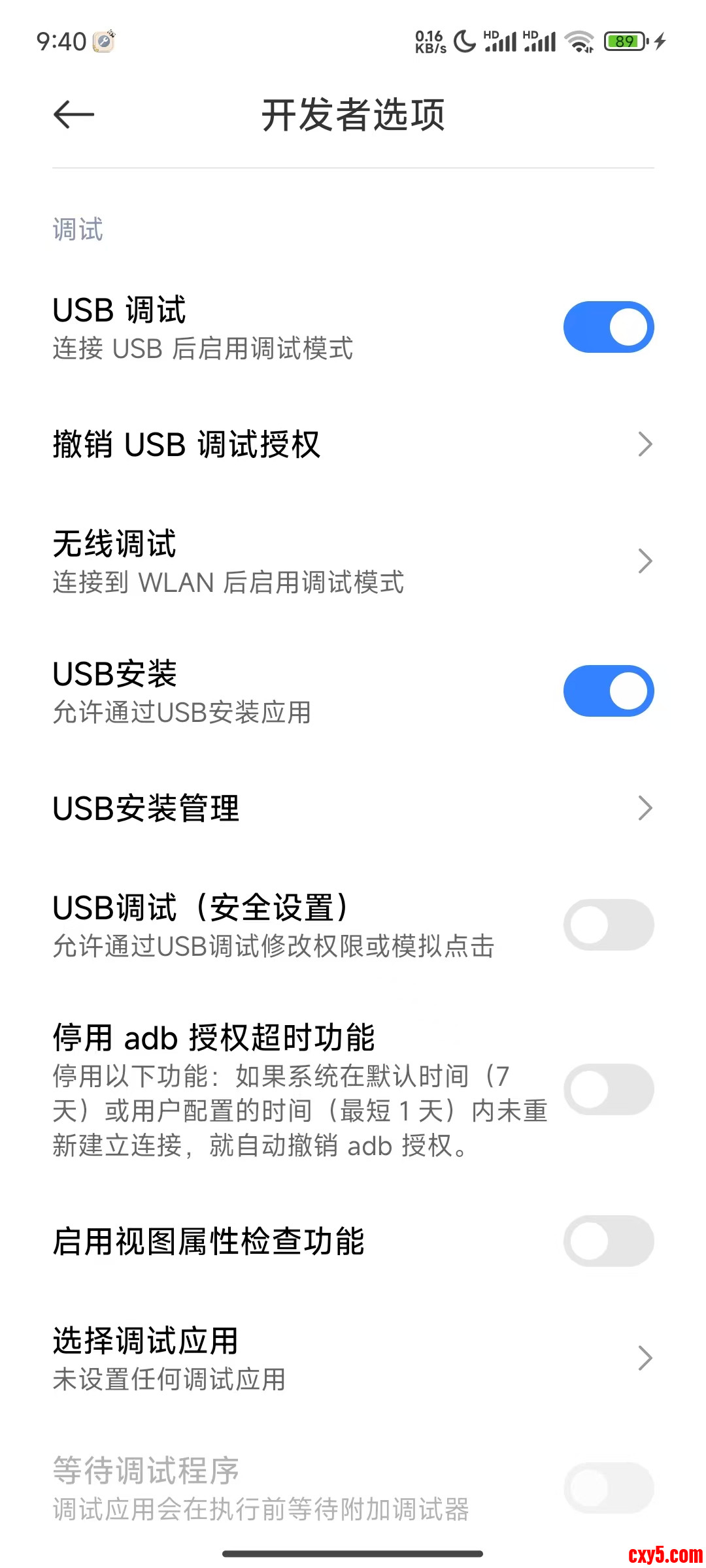Turn off the USB 调试 switch
The width and height of the screenshot is (706, 1568).
608,327
